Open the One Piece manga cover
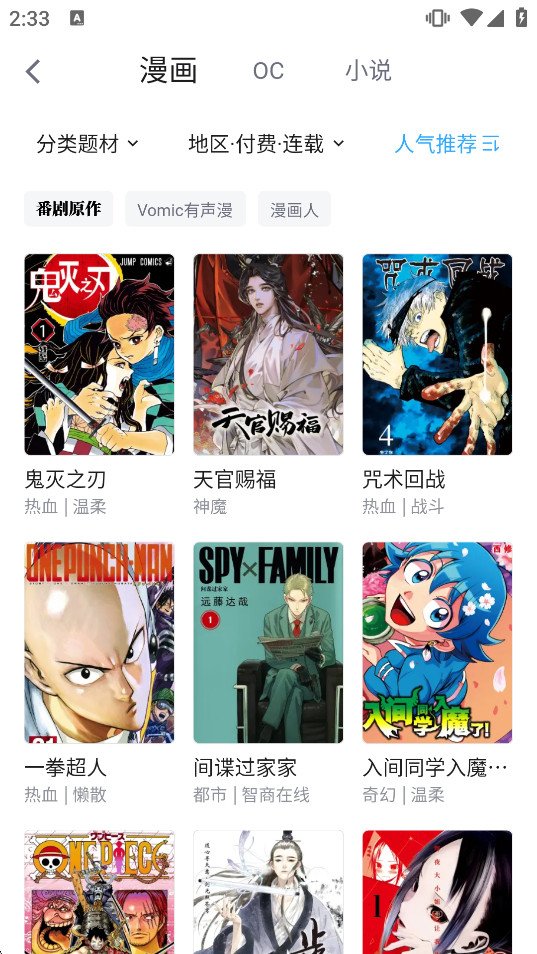Screen dimensions: 537x954 click(99, 892)
